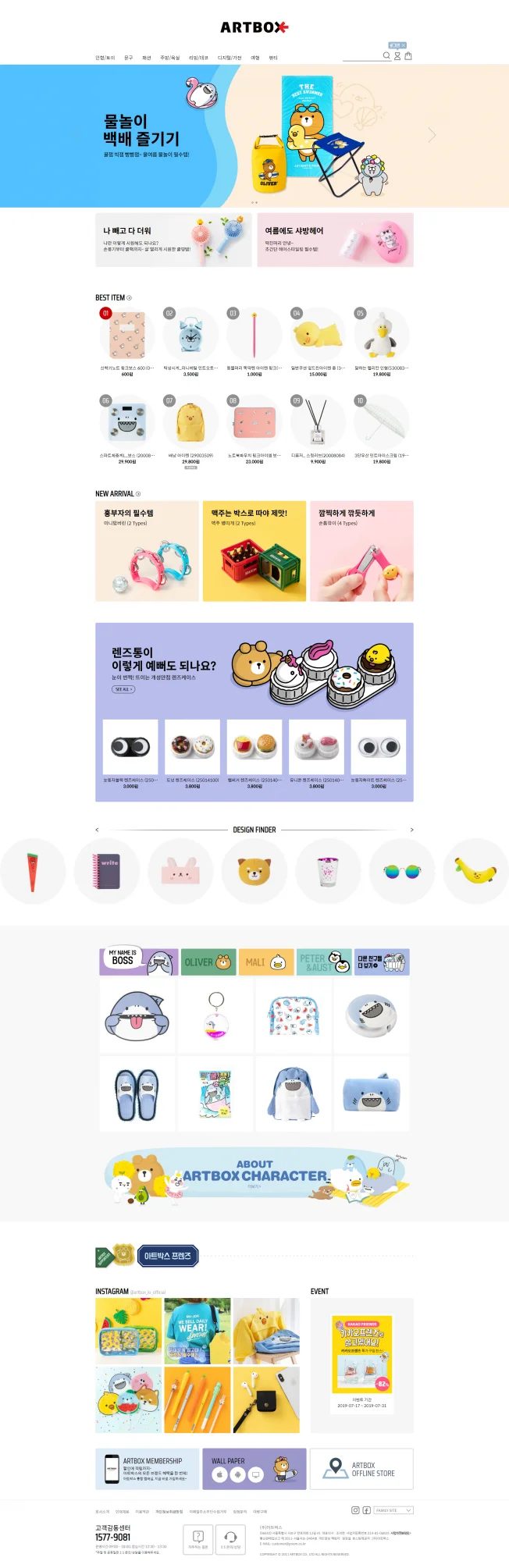Select the OLIVER character tab
Viewport: 509px width, 1568px height.
(x=208, y=962)
